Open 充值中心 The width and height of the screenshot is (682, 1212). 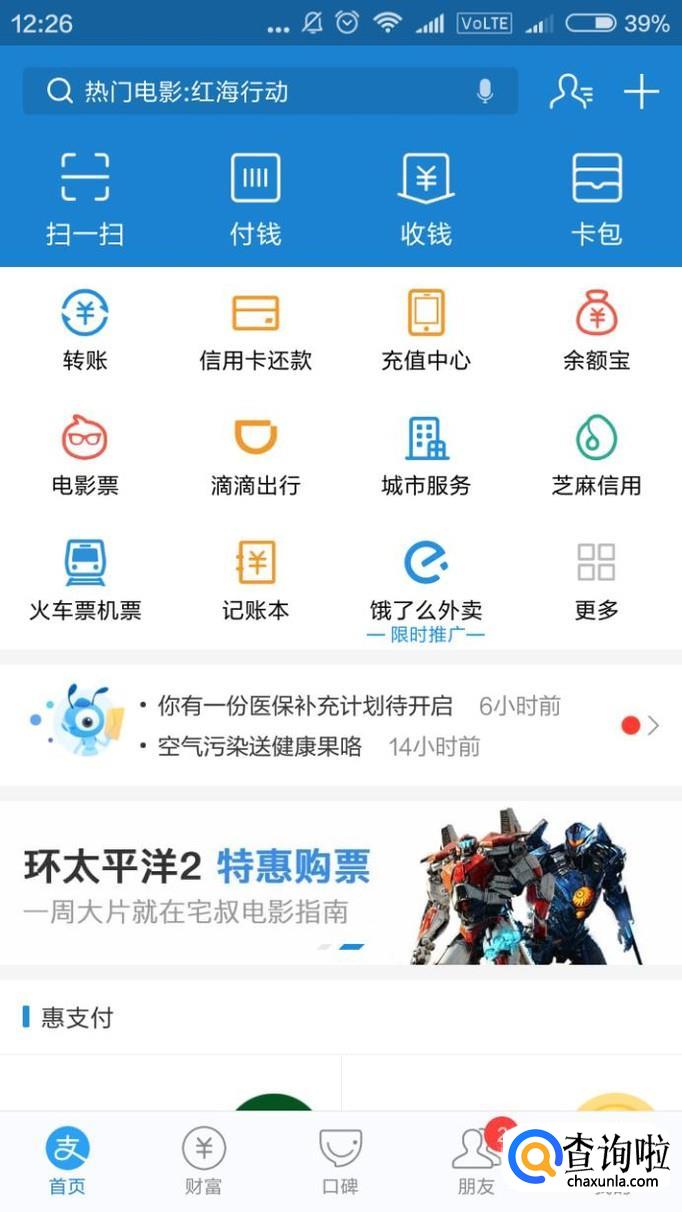click(x=426, y=330)
